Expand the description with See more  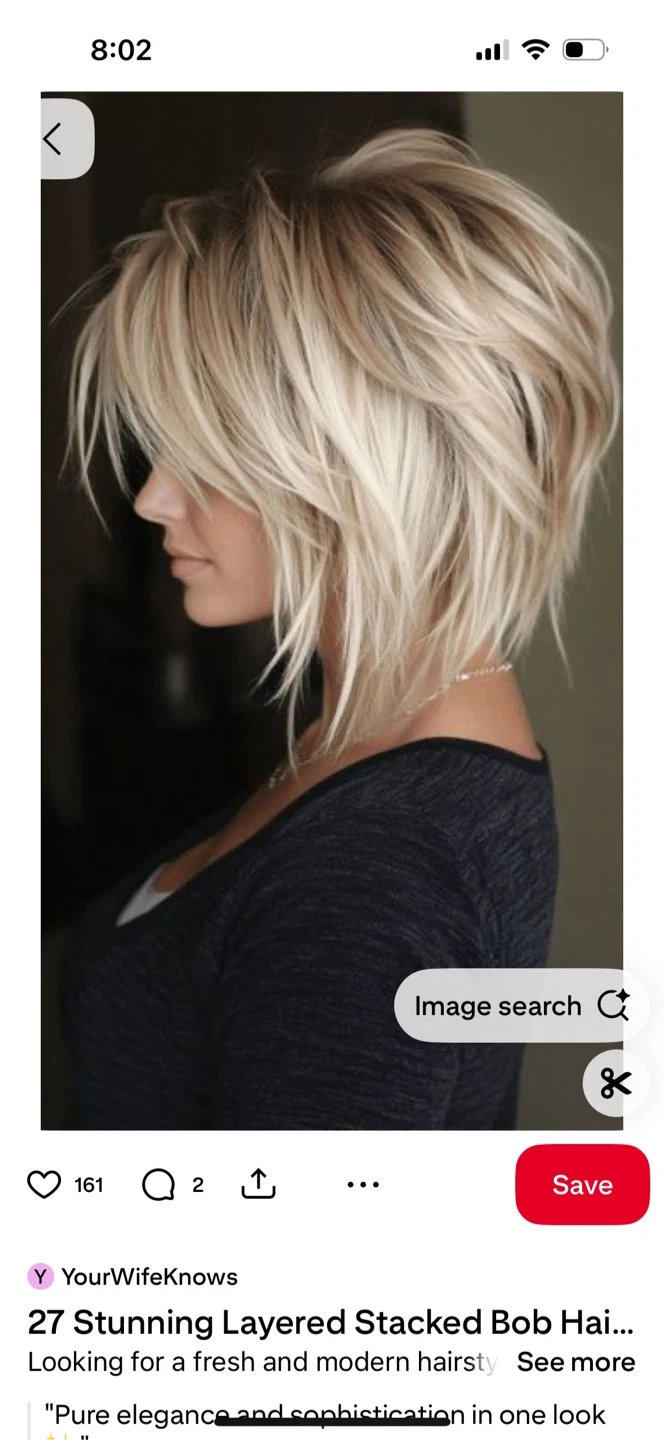(575, 1362)
